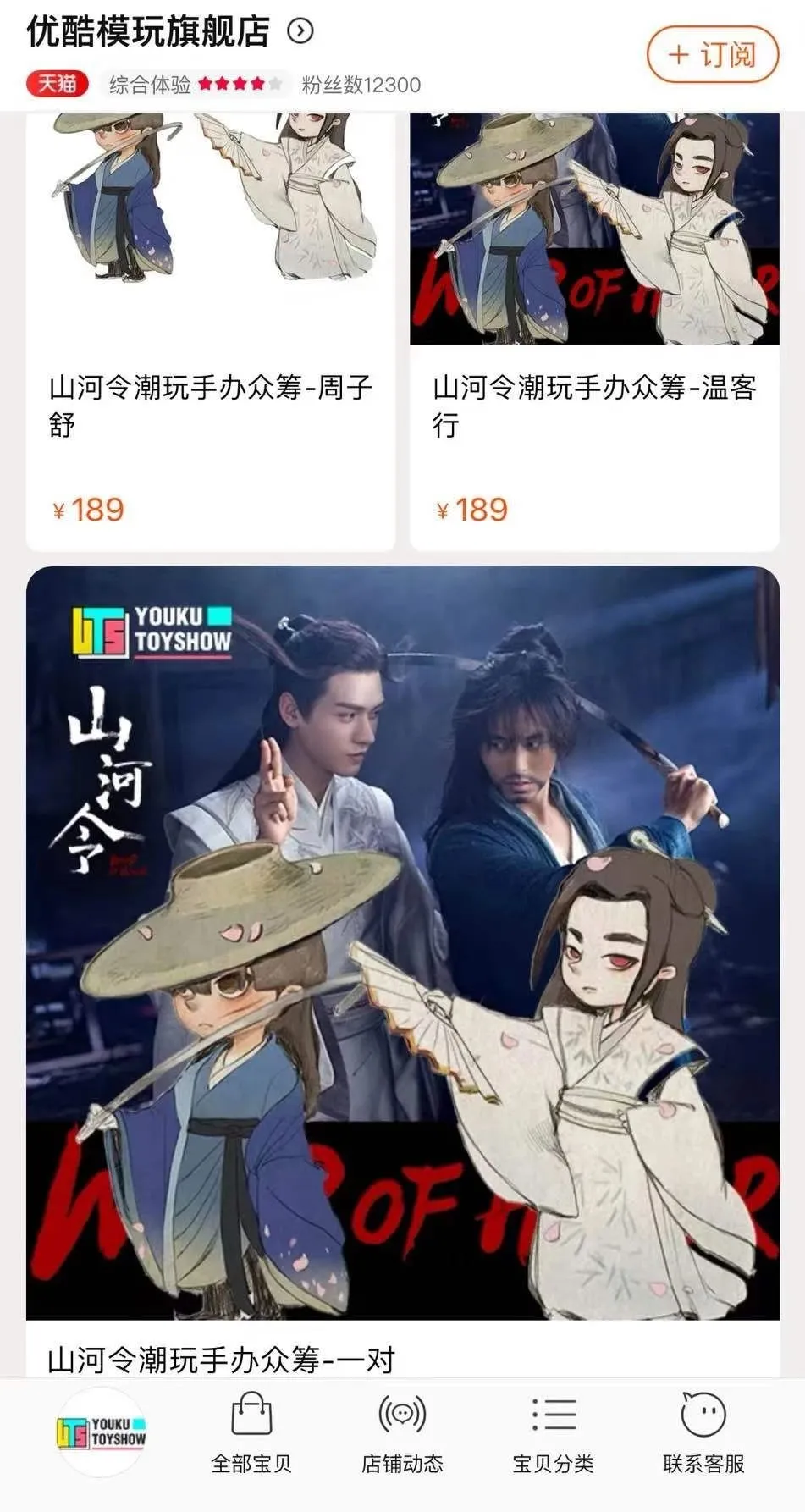Image resolution: width=805 pixels, height=1512 pixels.
Task: Go to the store home via the Youku Toyshow tab
Action: pos(102,1432)
